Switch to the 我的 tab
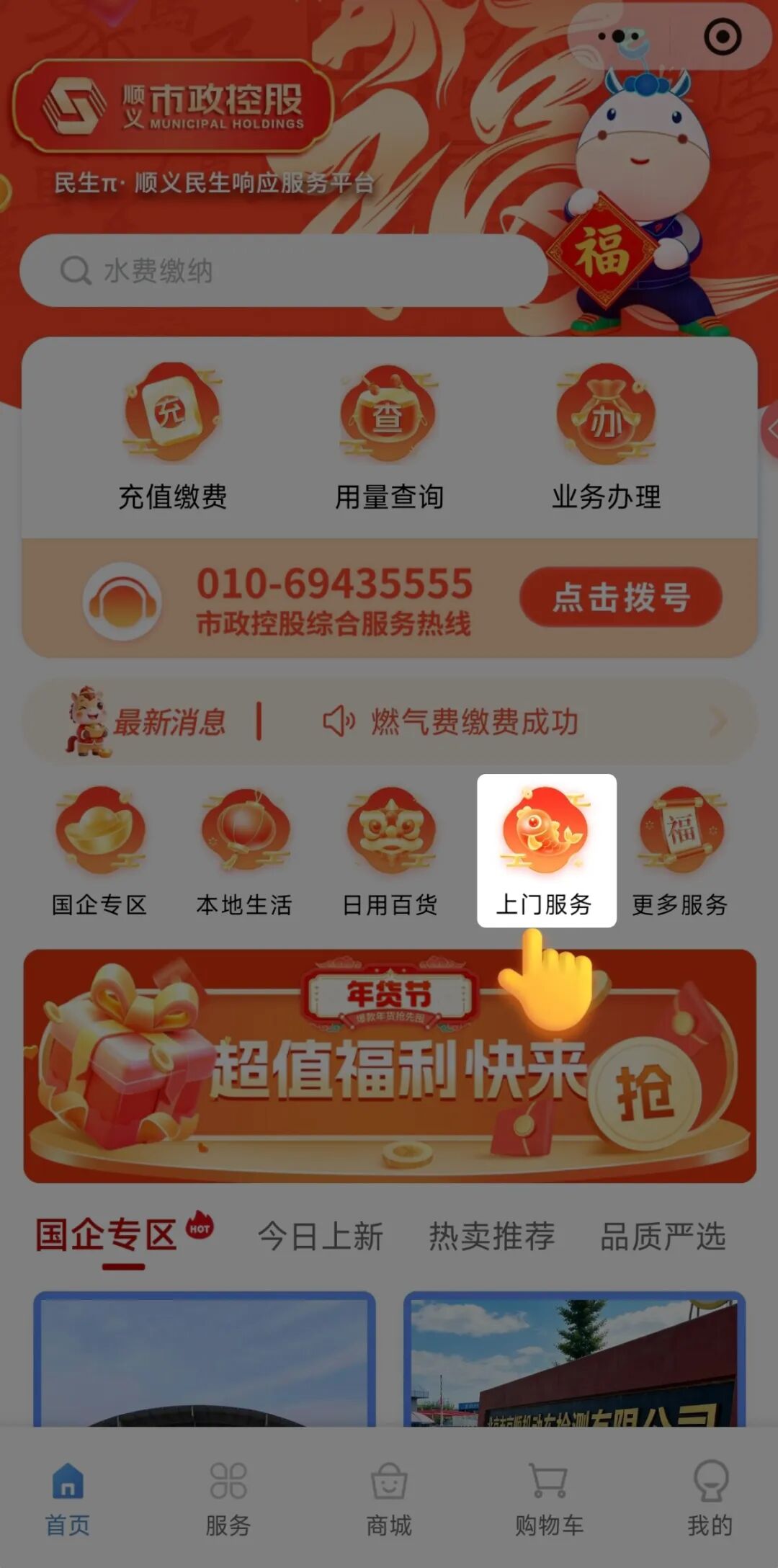This screenshot has height=1568, width=778. click(x=710, y=1499)
